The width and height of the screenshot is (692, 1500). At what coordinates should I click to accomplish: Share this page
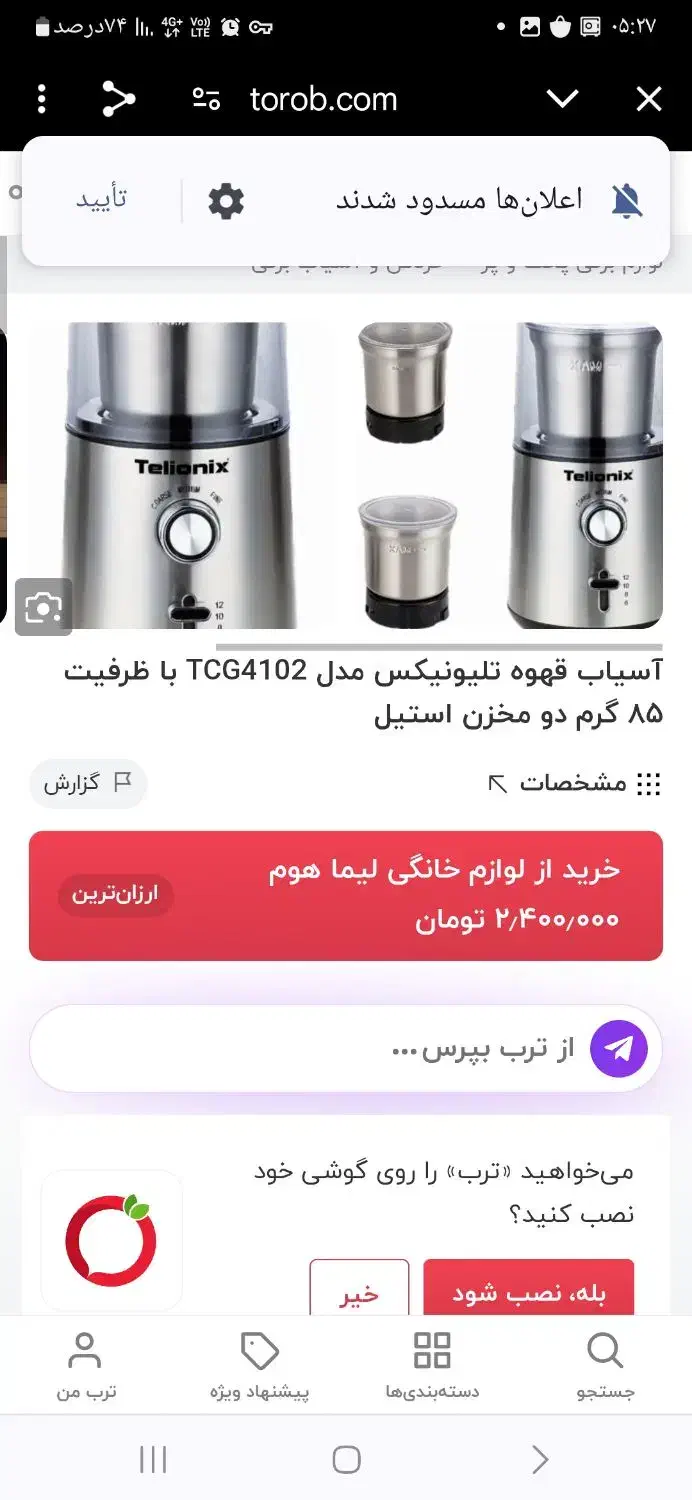[118, 99]
